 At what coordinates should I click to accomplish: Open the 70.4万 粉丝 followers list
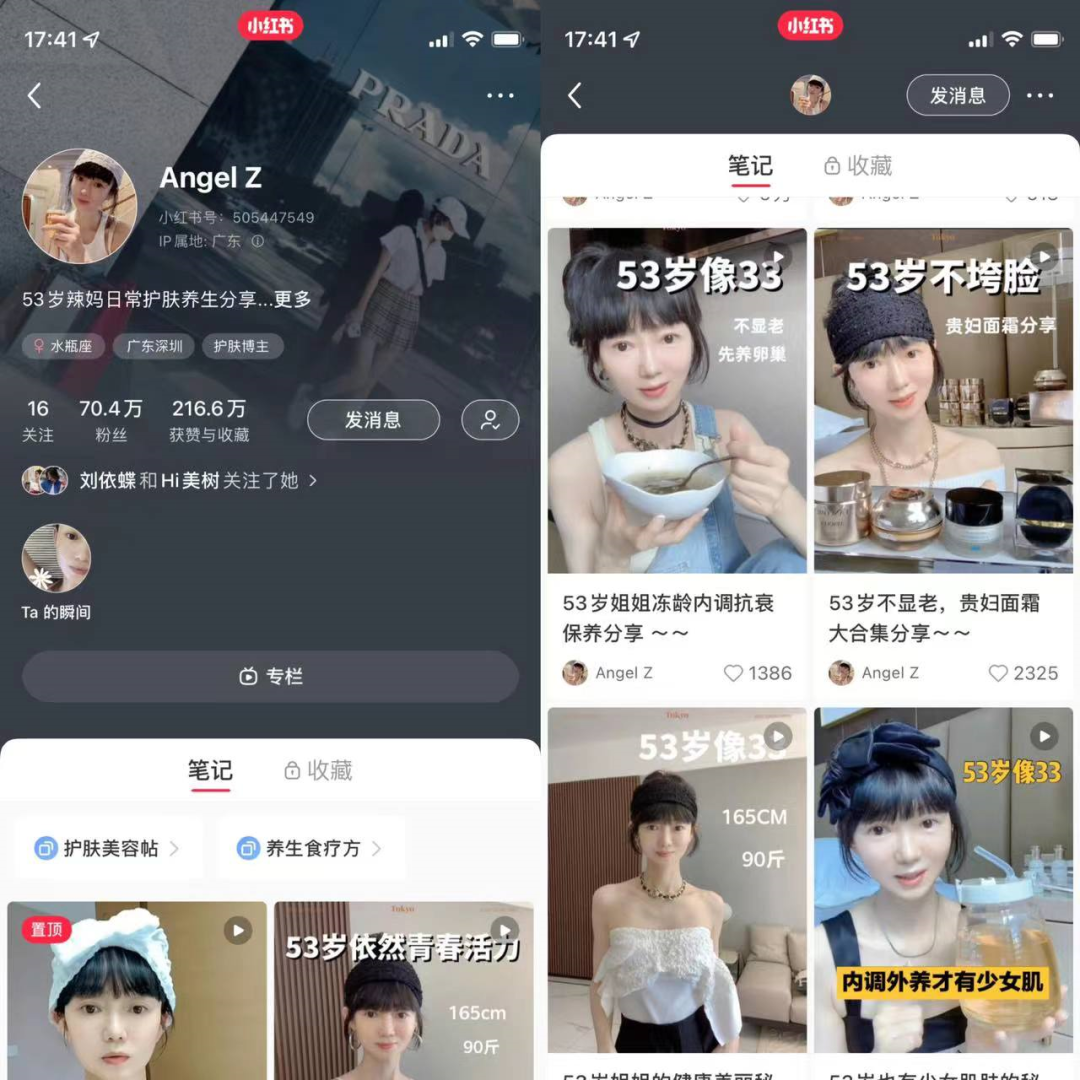point(111,420)
